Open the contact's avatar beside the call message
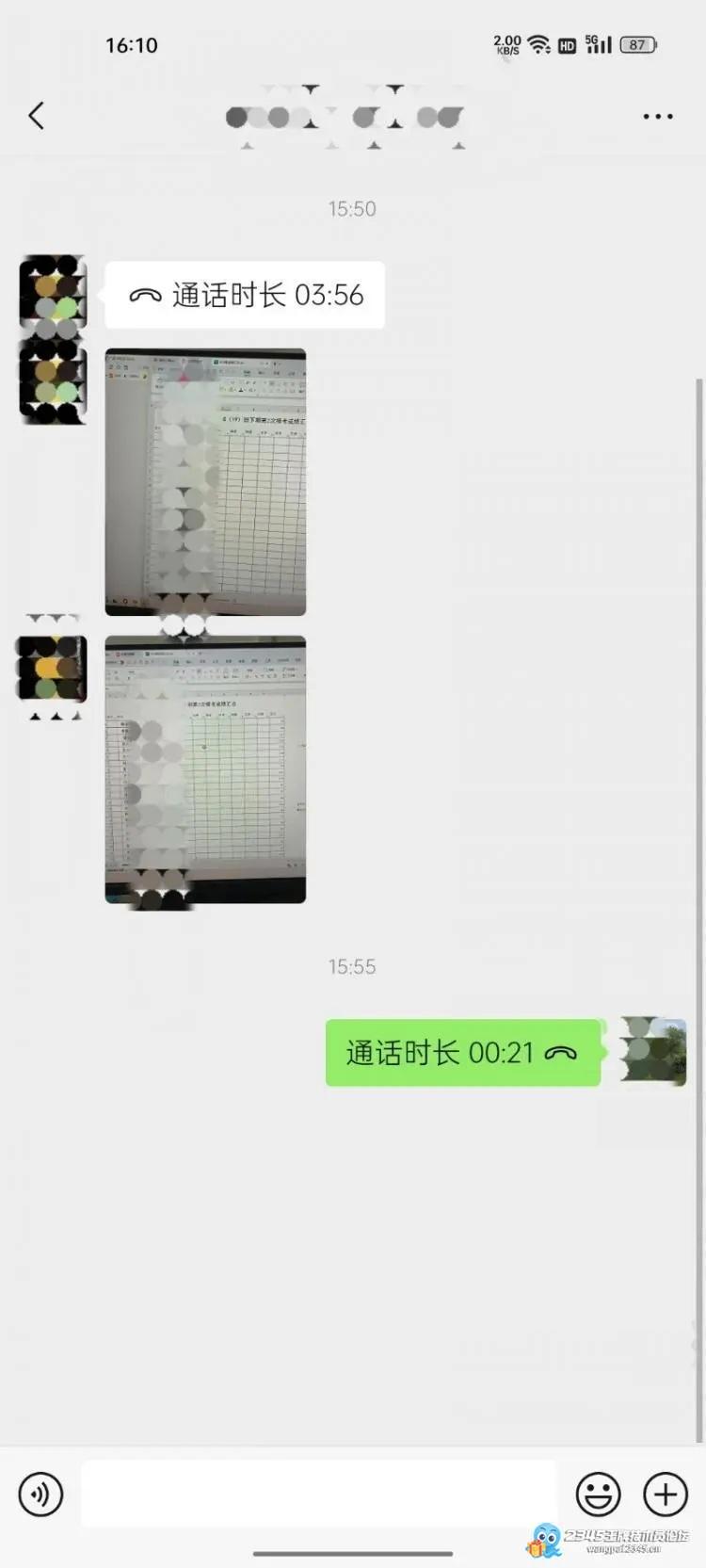706x1568 pixels. click(x=53, y=292)
